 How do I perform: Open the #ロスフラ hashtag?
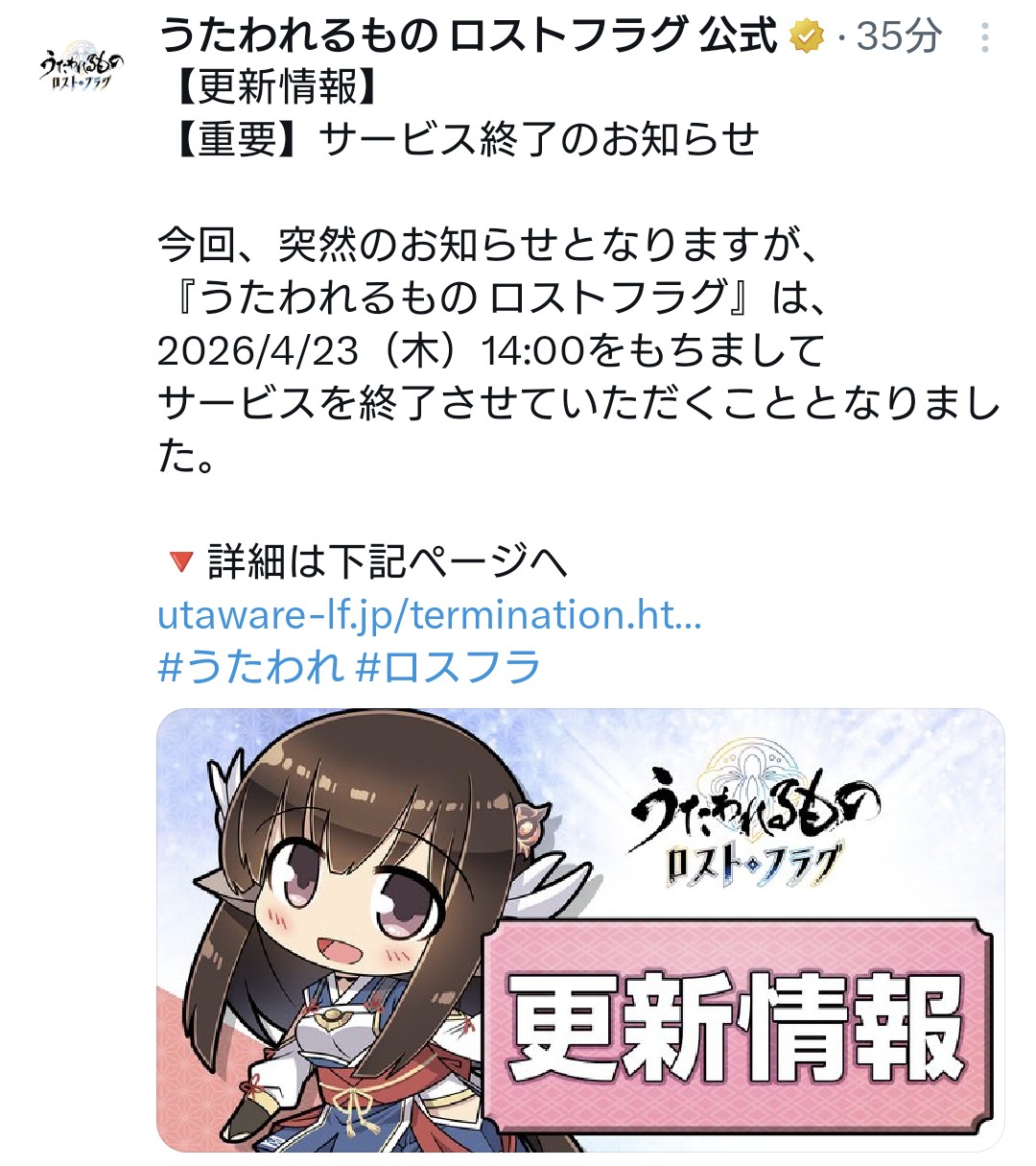coord(449,666)
